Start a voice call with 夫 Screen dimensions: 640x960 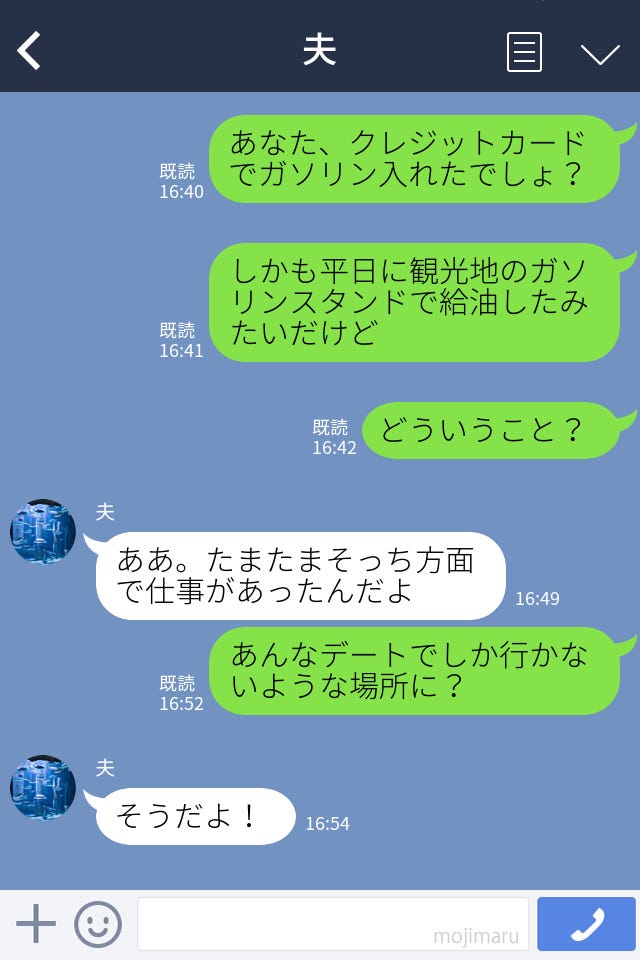click(x=586, y=924)
